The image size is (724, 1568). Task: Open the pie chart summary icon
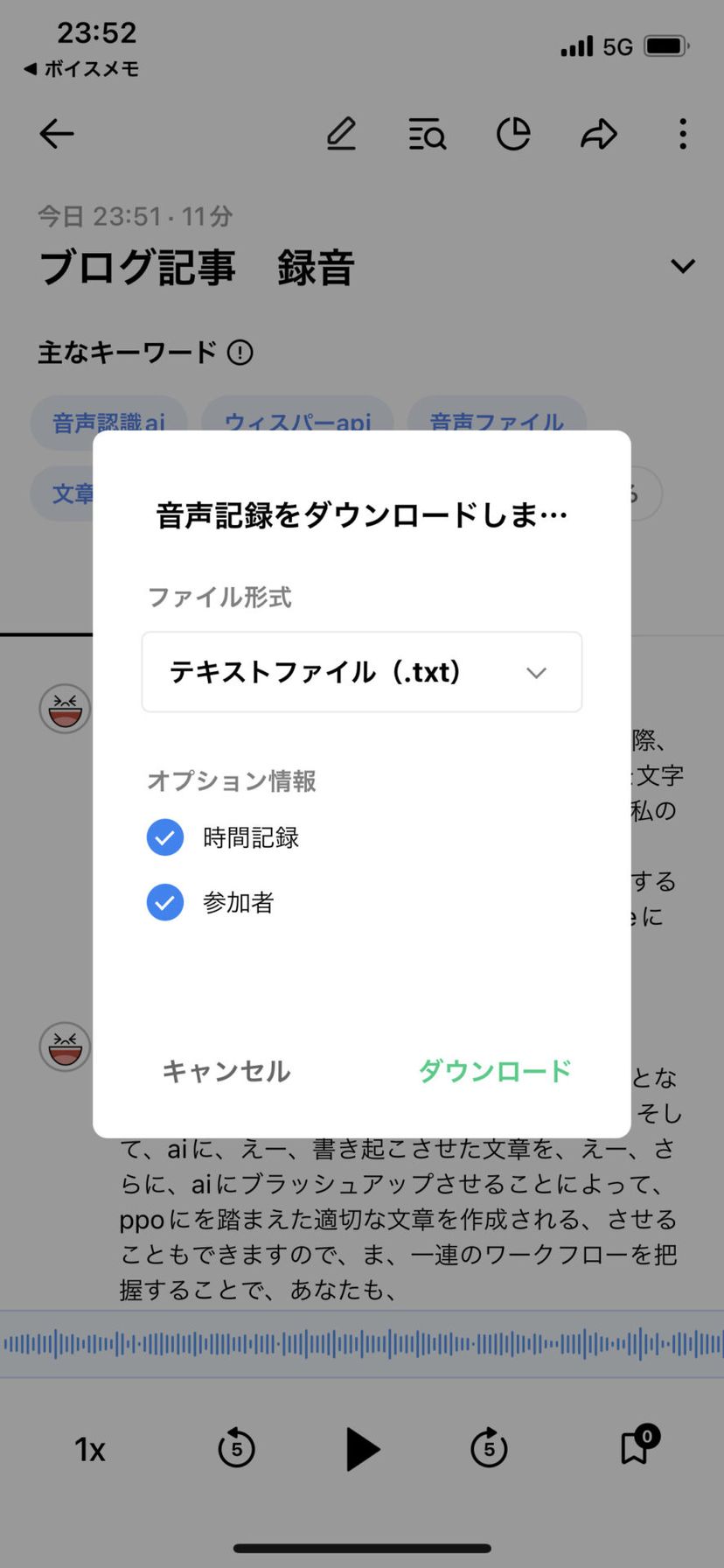(514, 134)
